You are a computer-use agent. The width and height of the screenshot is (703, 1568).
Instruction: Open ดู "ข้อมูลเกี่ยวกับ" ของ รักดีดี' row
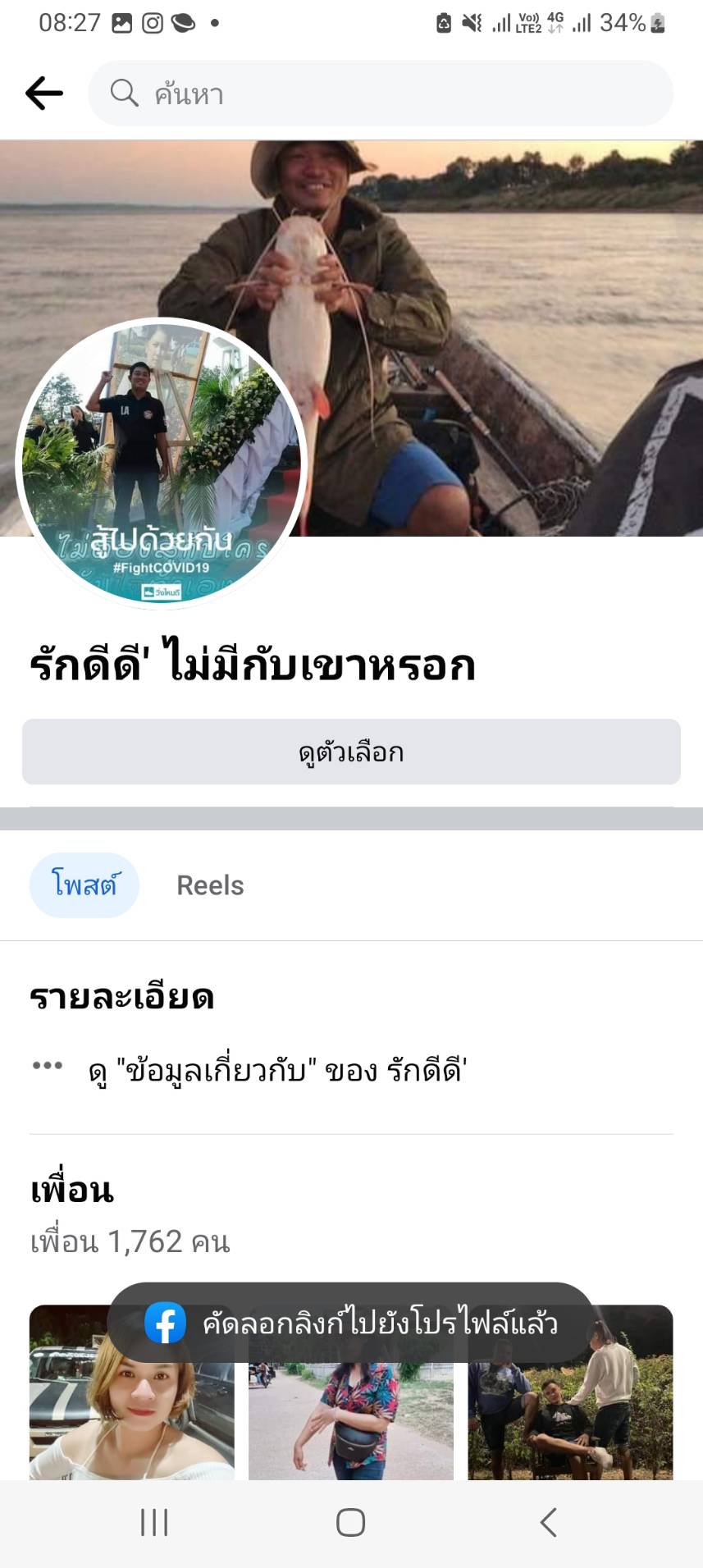277,1070
